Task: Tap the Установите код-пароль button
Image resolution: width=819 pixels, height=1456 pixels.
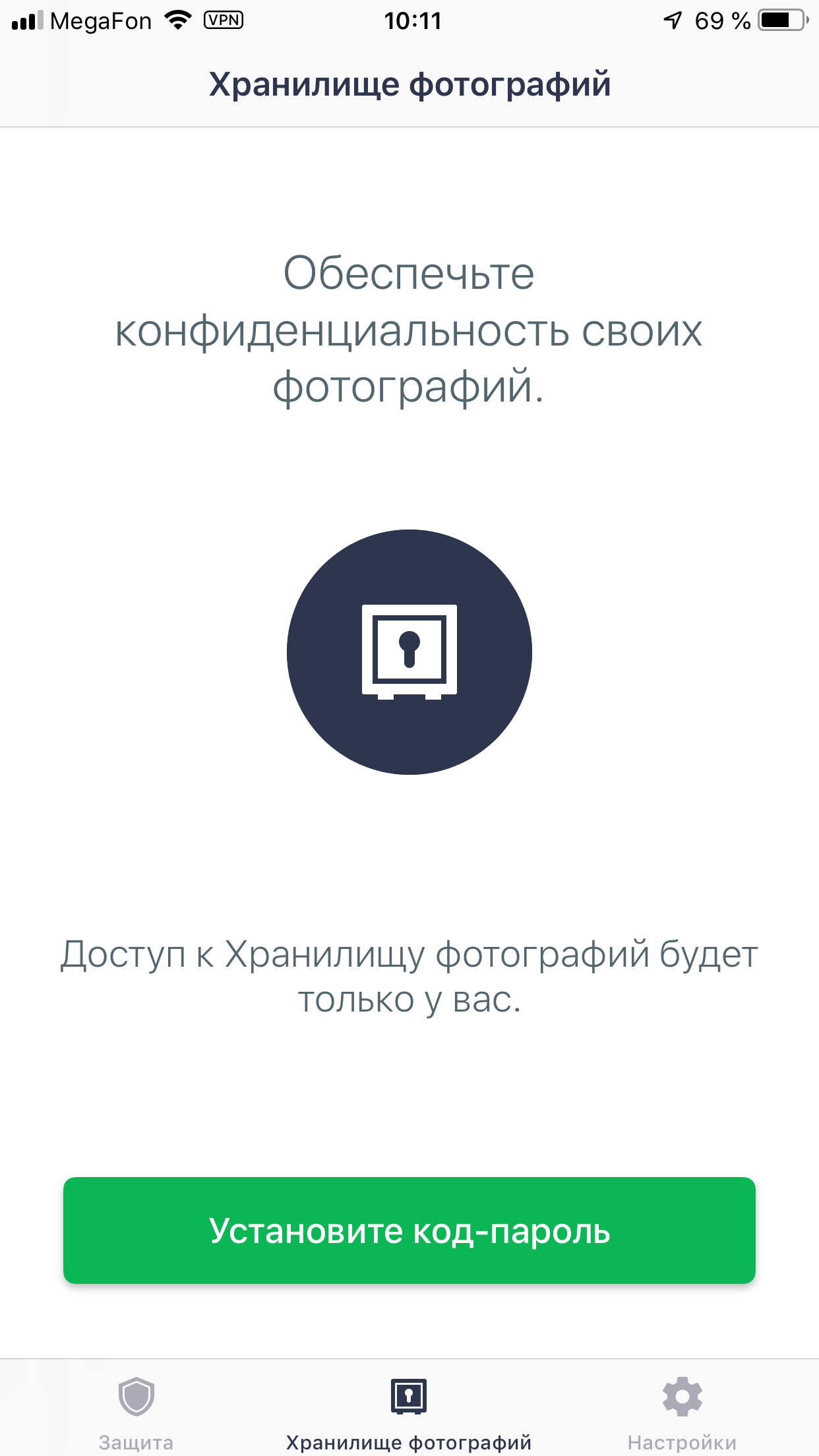Action: (409, 1230)
